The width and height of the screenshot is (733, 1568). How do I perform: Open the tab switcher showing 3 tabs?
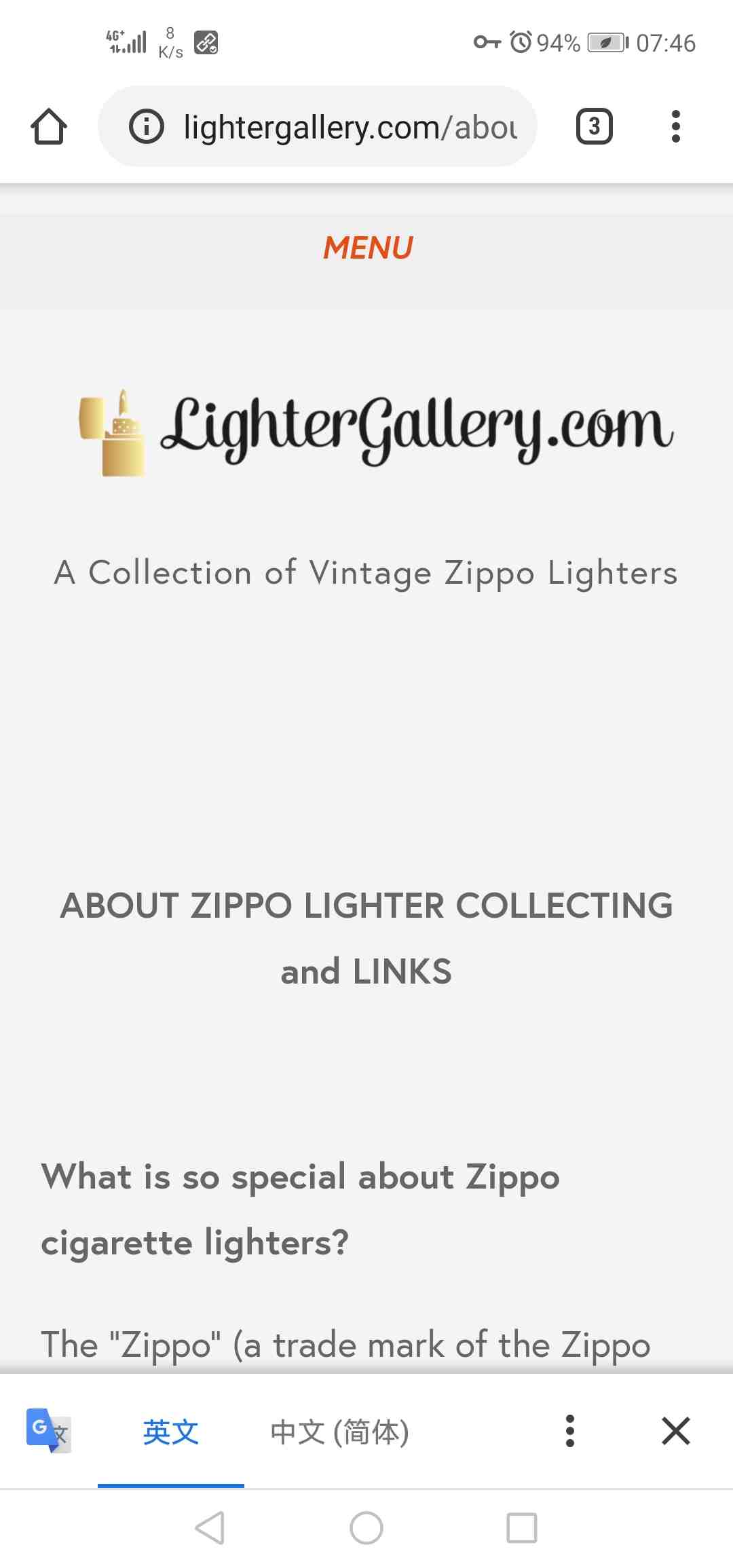[x=594, y=127]
